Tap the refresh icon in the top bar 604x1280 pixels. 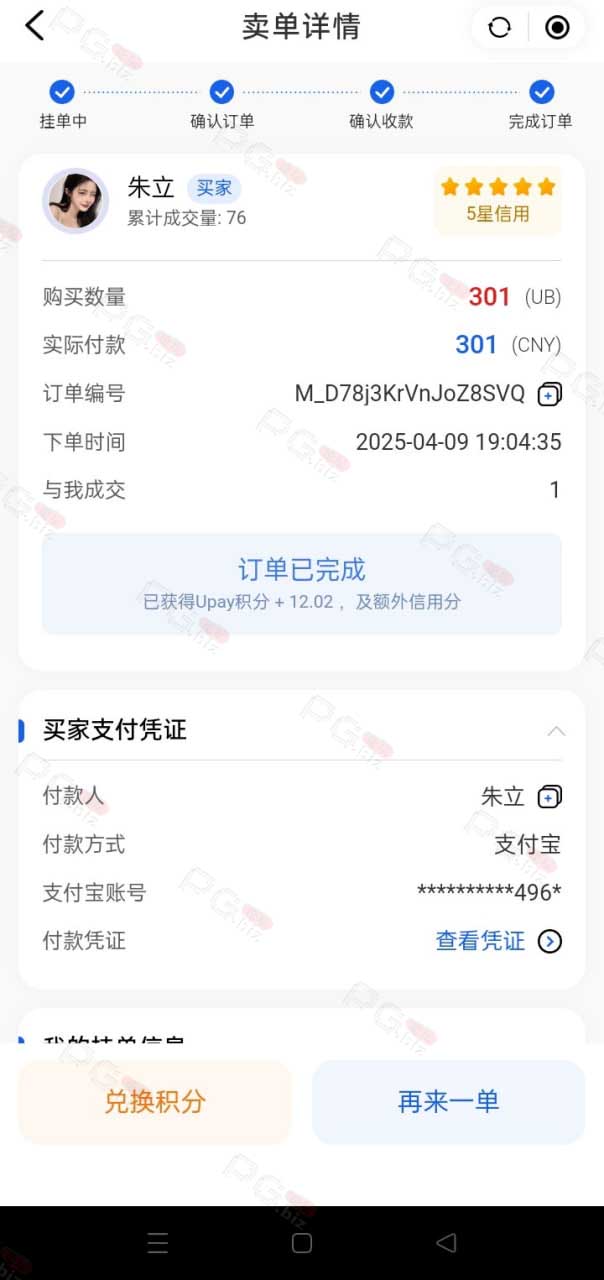[x=499, y=27]
